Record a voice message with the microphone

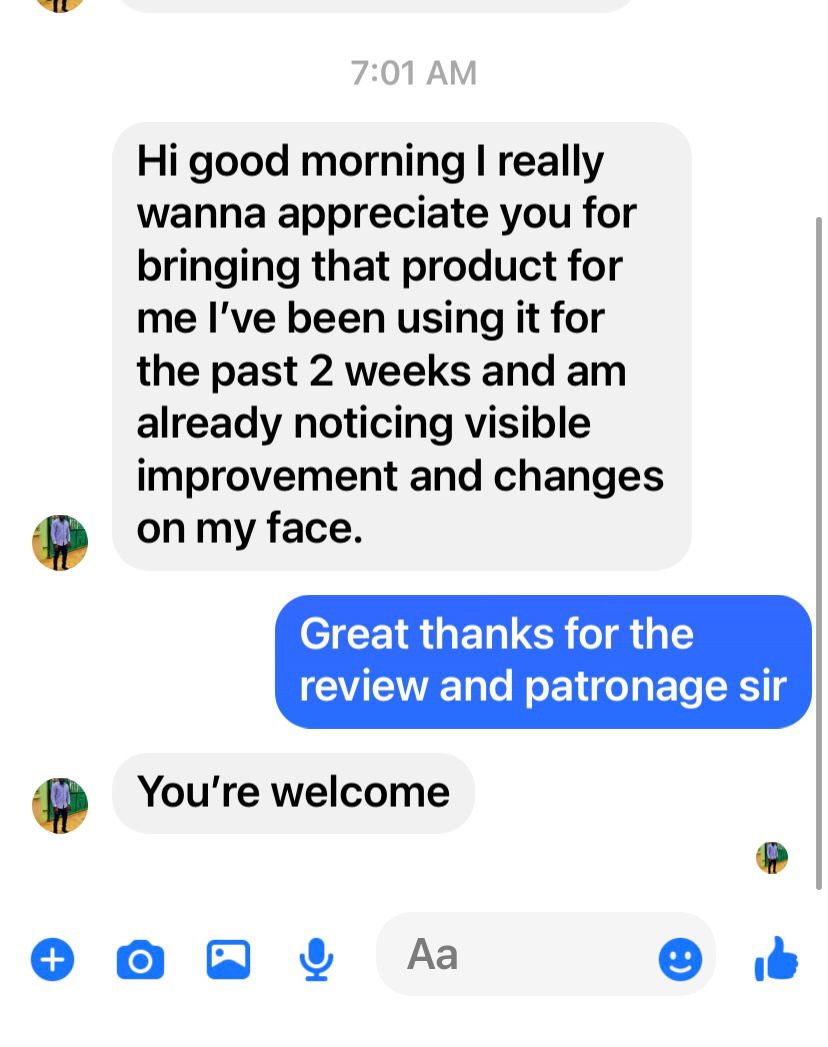(316, 960)
